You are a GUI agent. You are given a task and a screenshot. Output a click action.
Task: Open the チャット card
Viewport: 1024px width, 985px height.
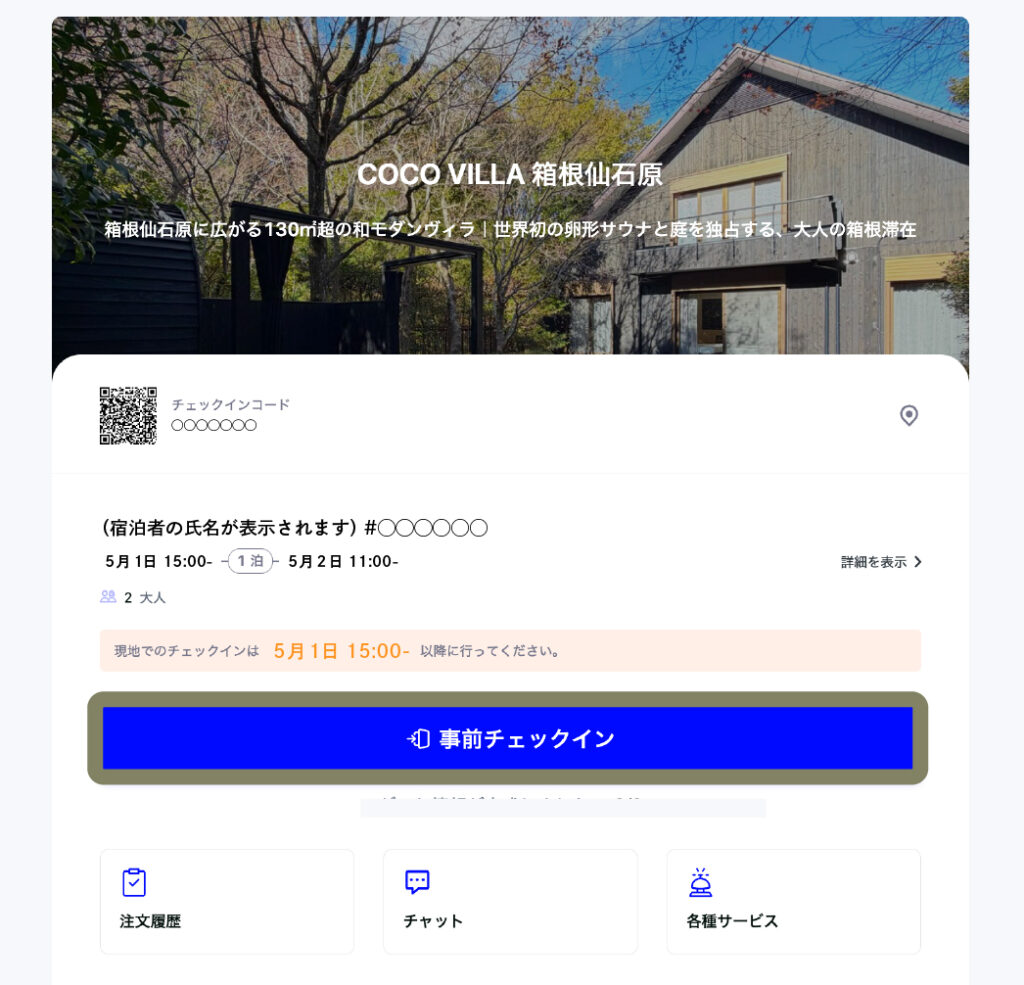pos(510,901)
